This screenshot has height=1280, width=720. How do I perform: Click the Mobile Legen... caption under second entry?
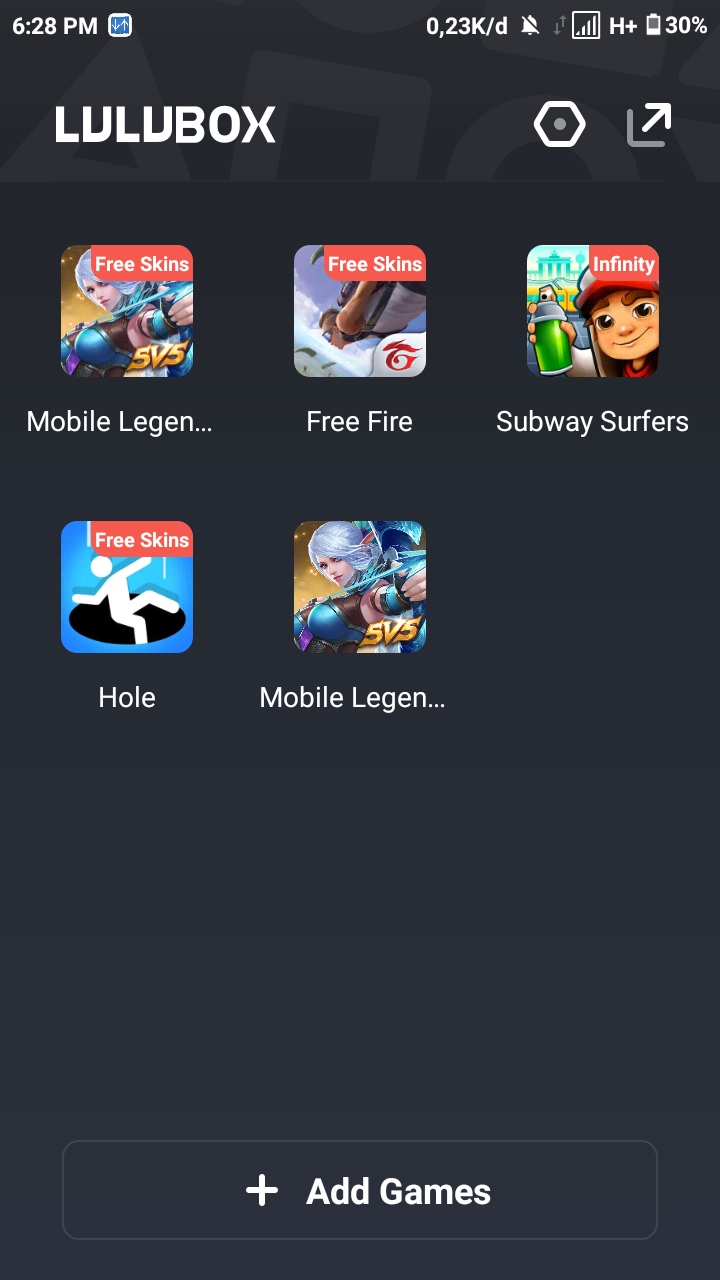[352, 697]
